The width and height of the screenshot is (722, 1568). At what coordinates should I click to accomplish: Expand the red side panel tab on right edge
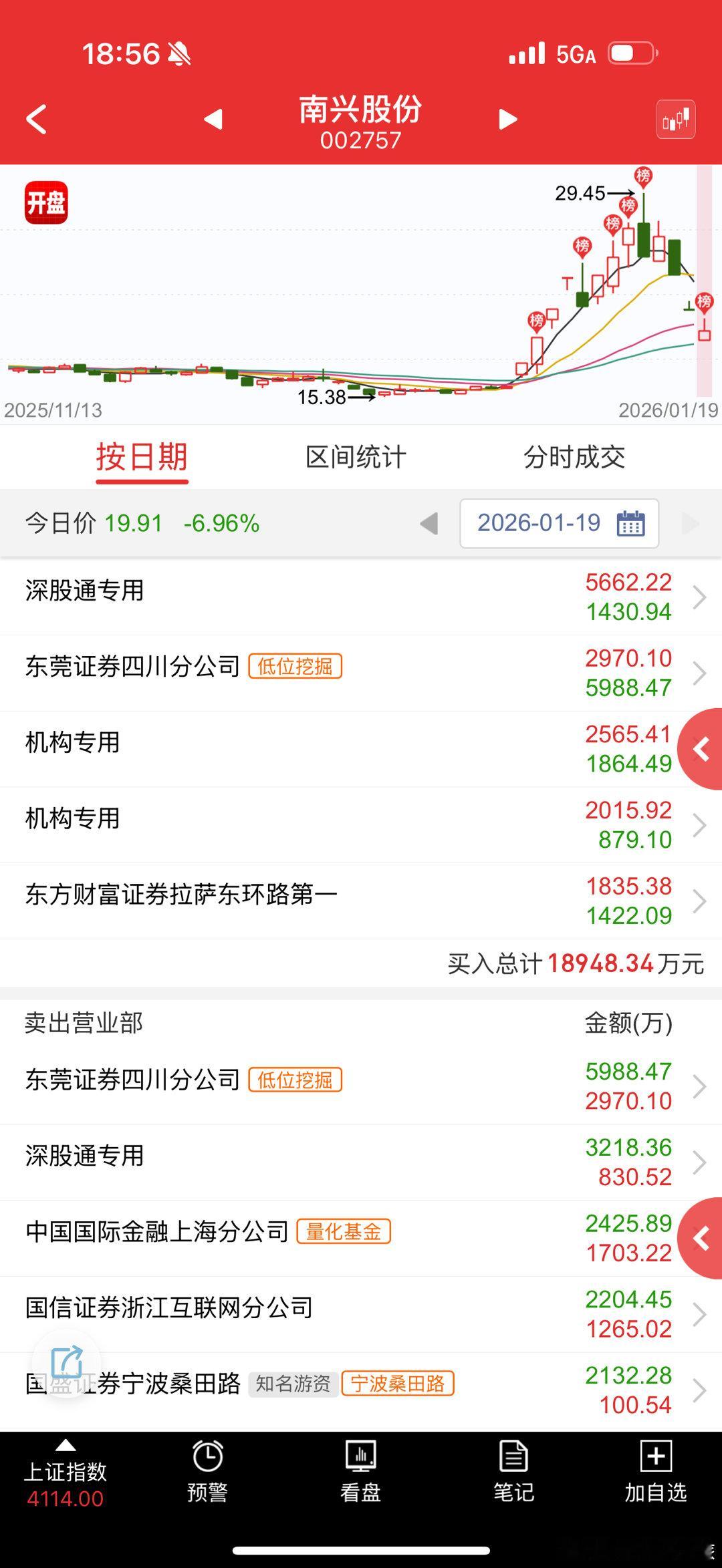pos(701,750)
